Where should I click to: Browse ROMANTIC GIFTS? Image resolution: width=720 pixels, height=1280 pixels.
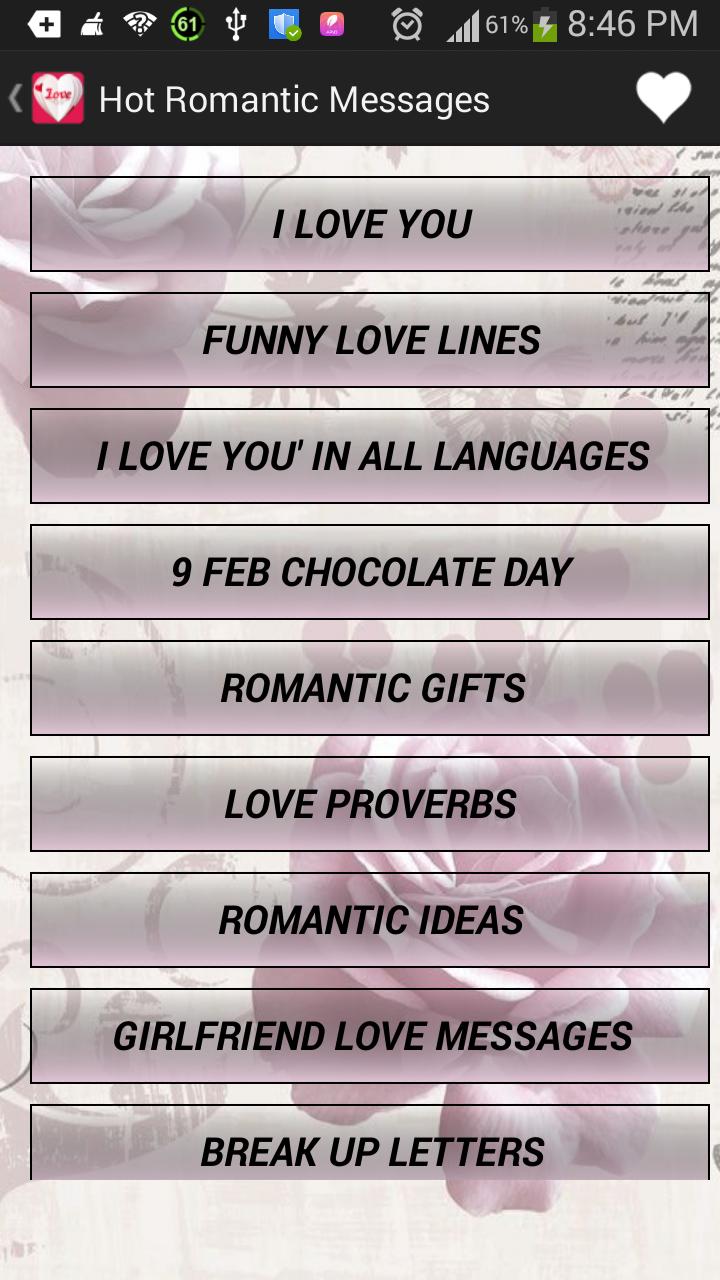[x=370, y=687]
